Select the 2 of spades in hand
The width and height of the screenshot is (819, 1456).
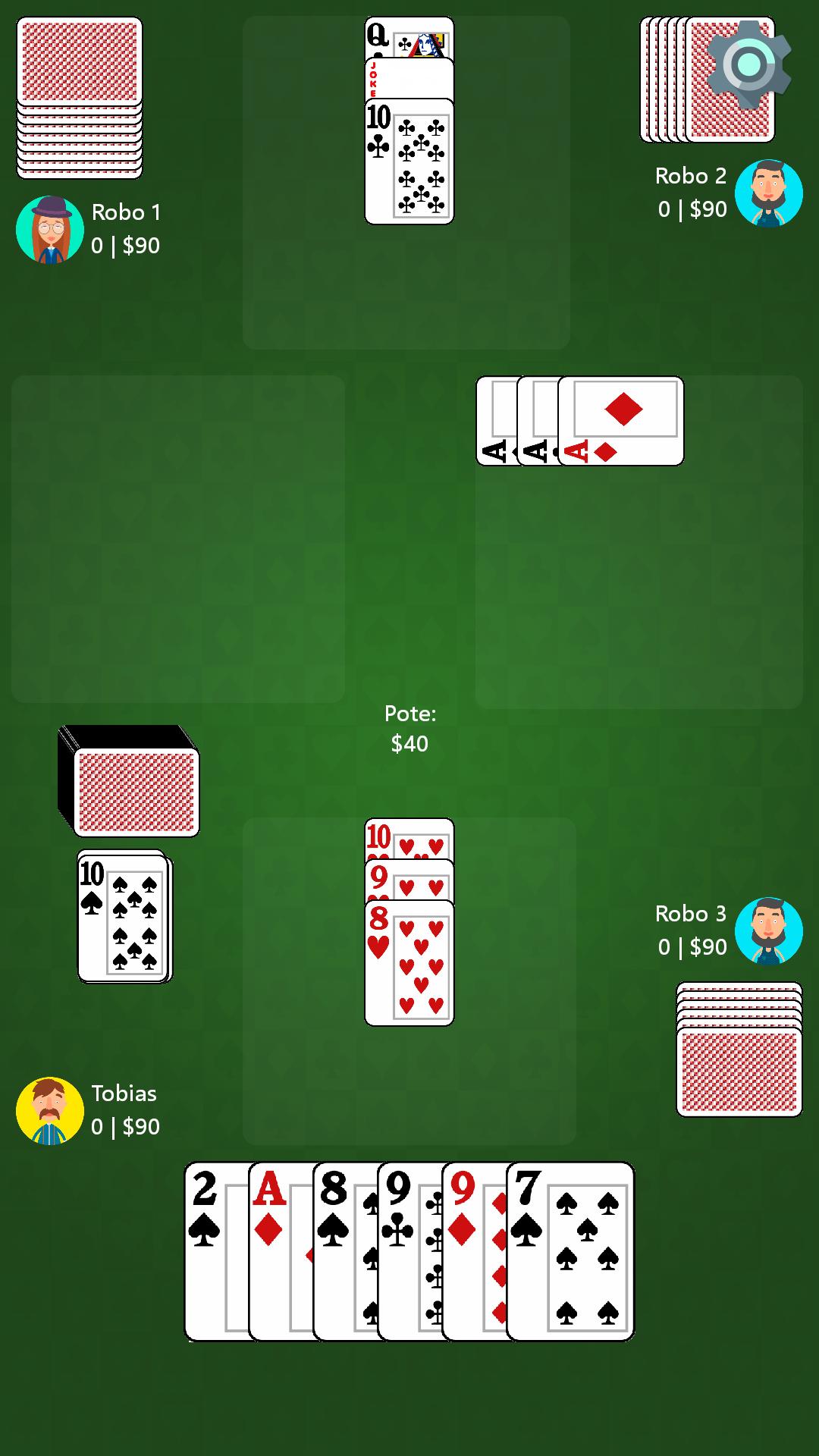(217, 1251)
